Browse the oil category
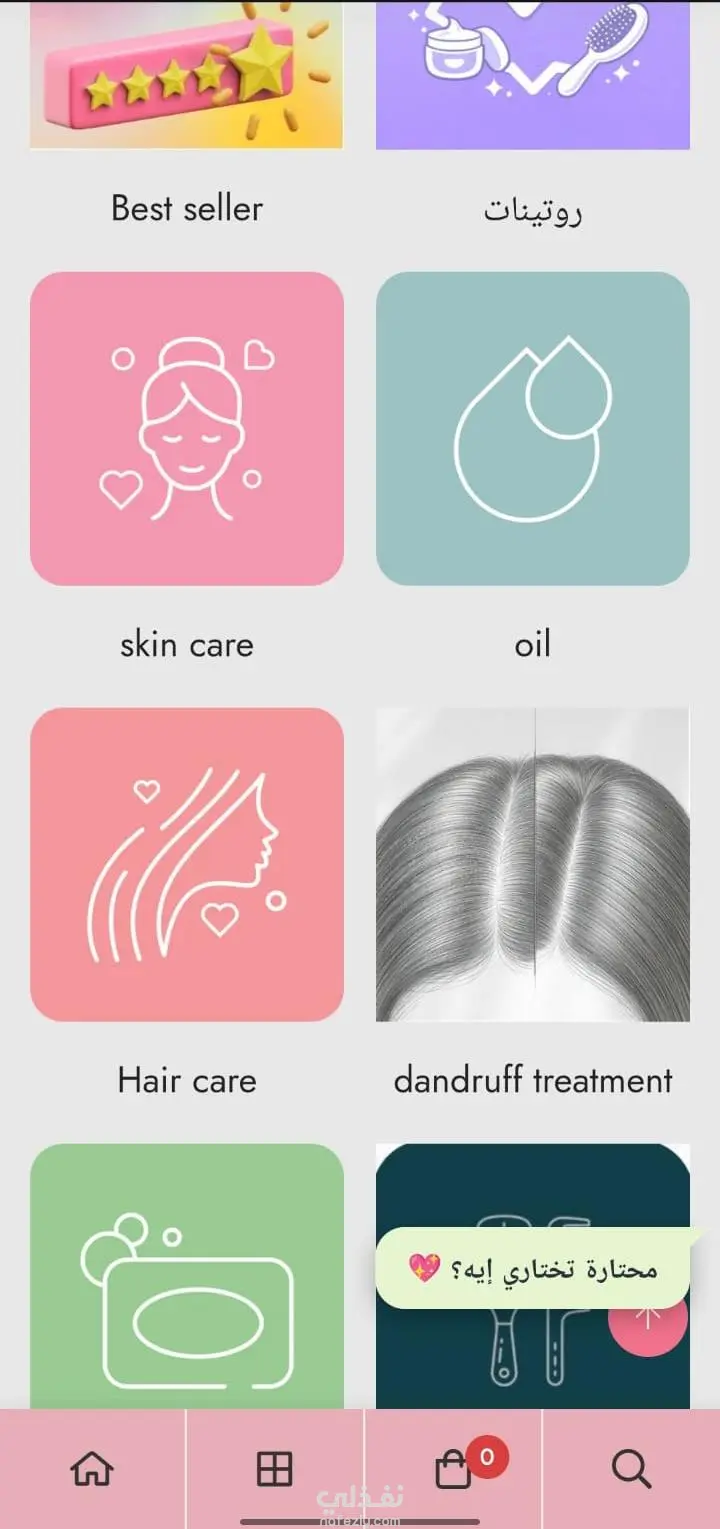The image size is (720, 1529). pos(532,429)
